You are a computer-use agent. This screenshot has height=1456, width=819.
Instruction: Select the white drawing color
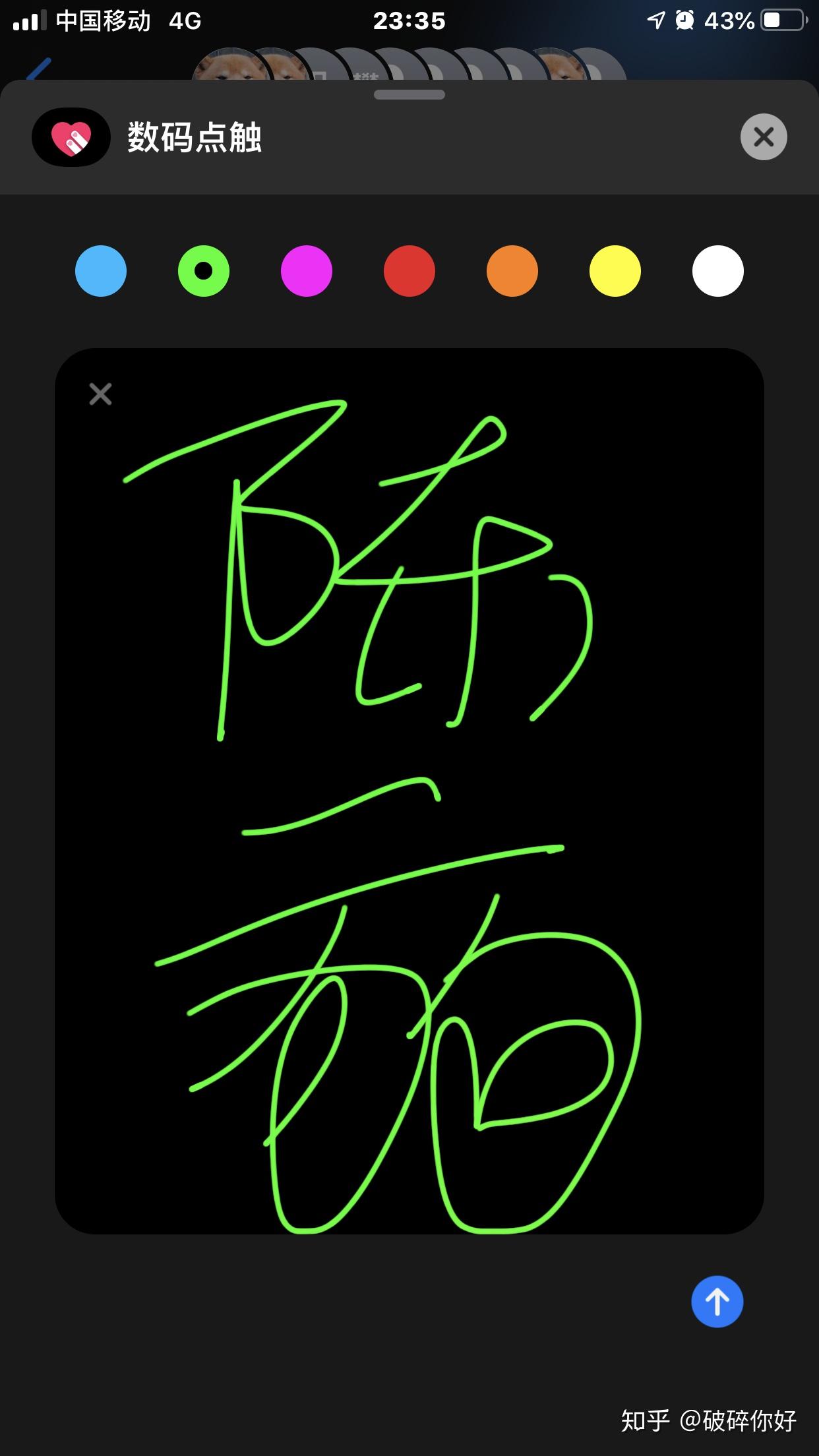tap(717, 270)
